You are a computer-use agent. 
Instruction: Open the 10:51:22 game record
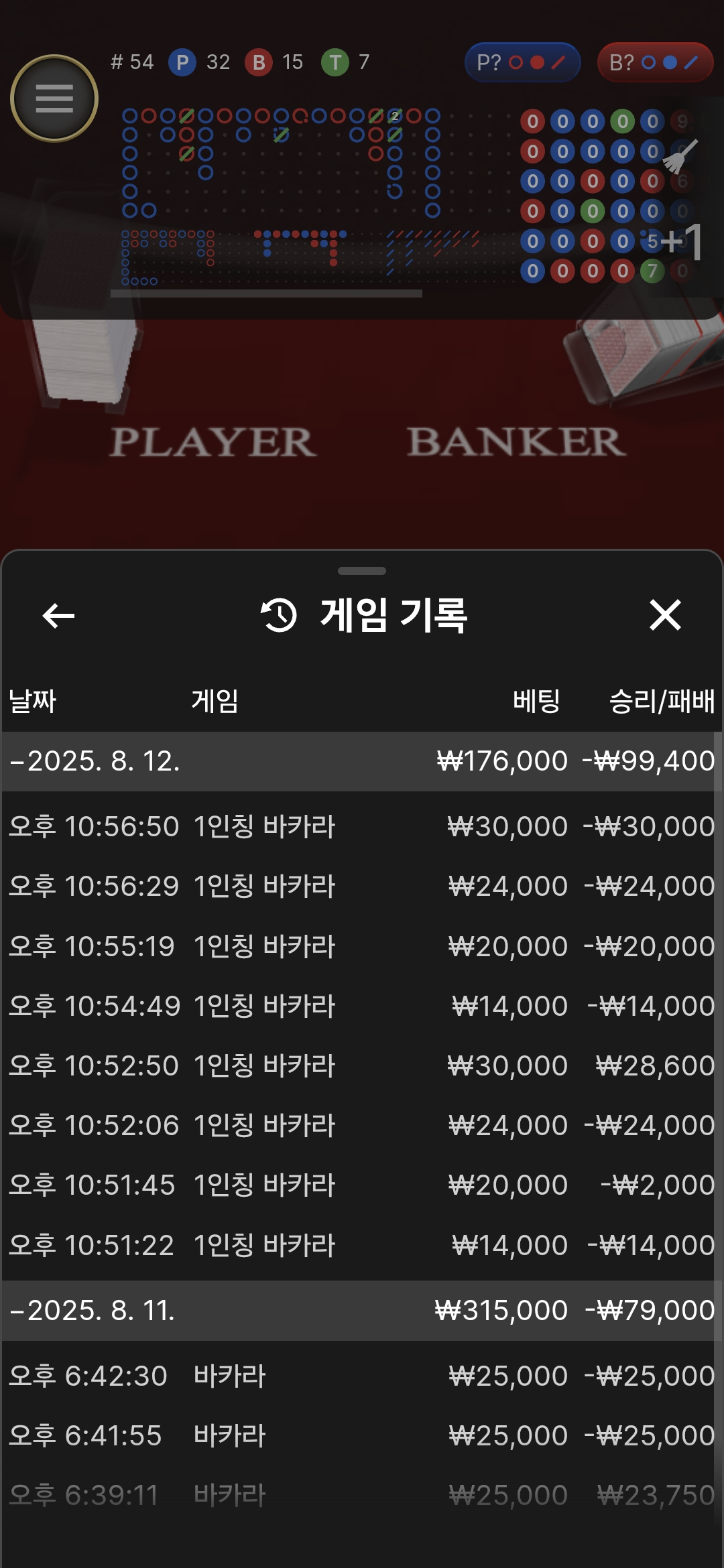(x=362, y=1245)
